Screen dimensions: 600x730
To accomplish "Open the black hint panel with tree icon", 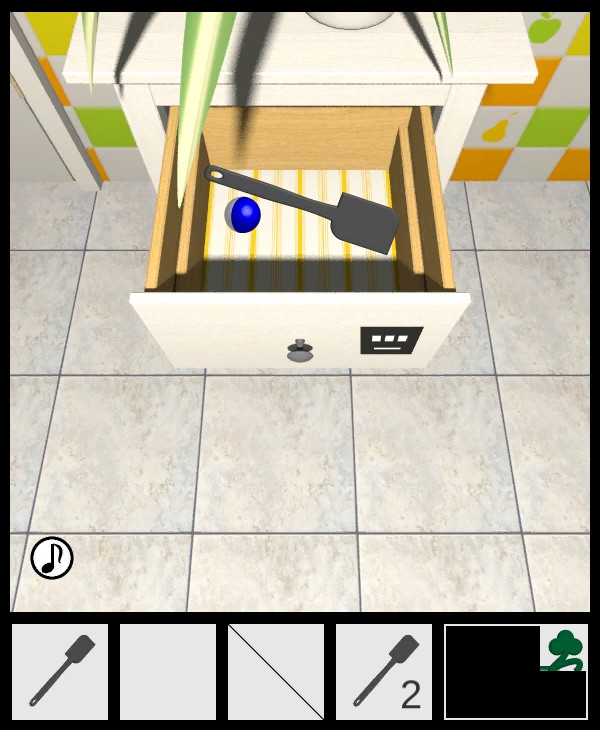I will pos(515,672).
